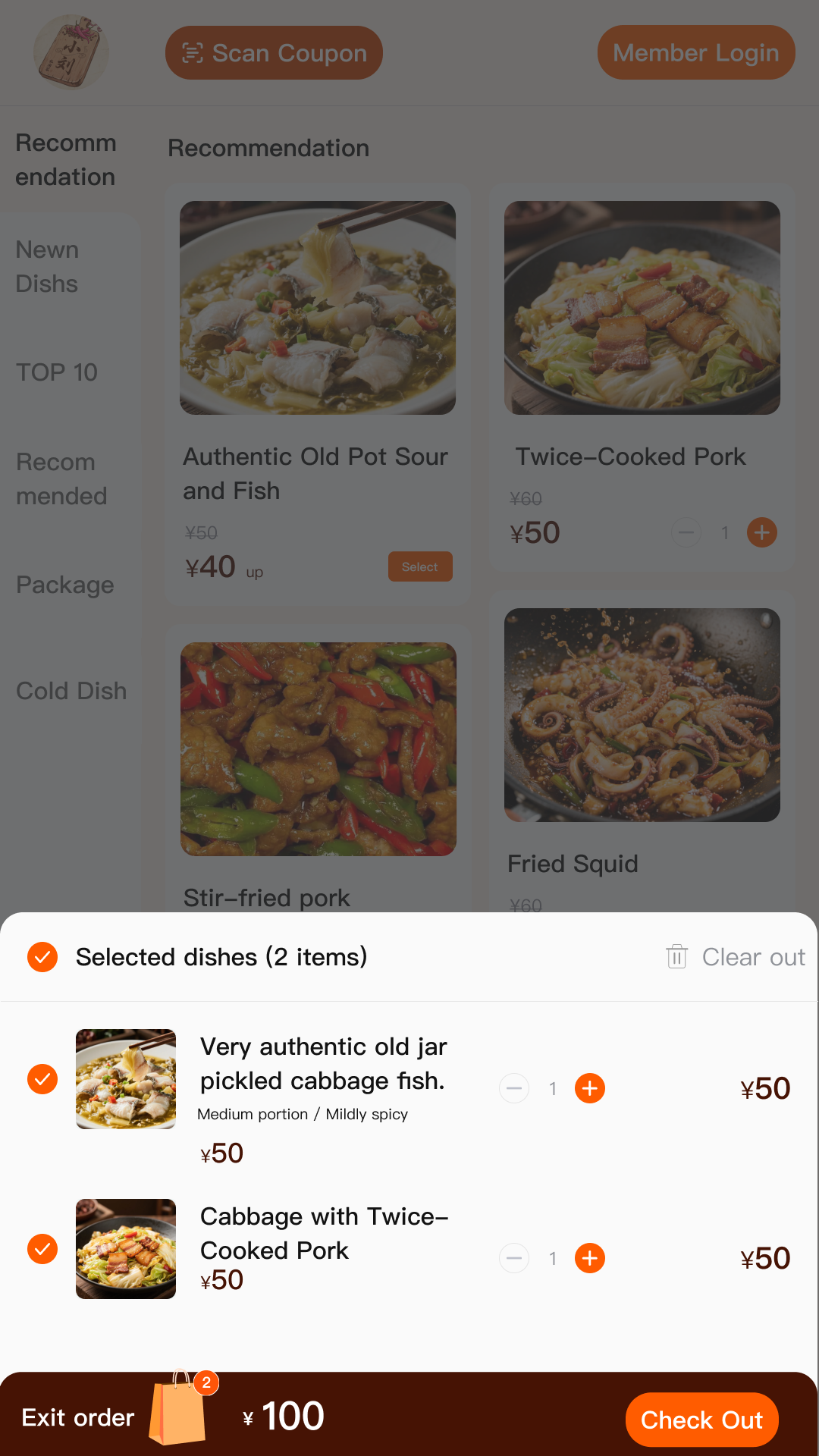Open the Package category

pyautogui.click(x=65, y=585)
